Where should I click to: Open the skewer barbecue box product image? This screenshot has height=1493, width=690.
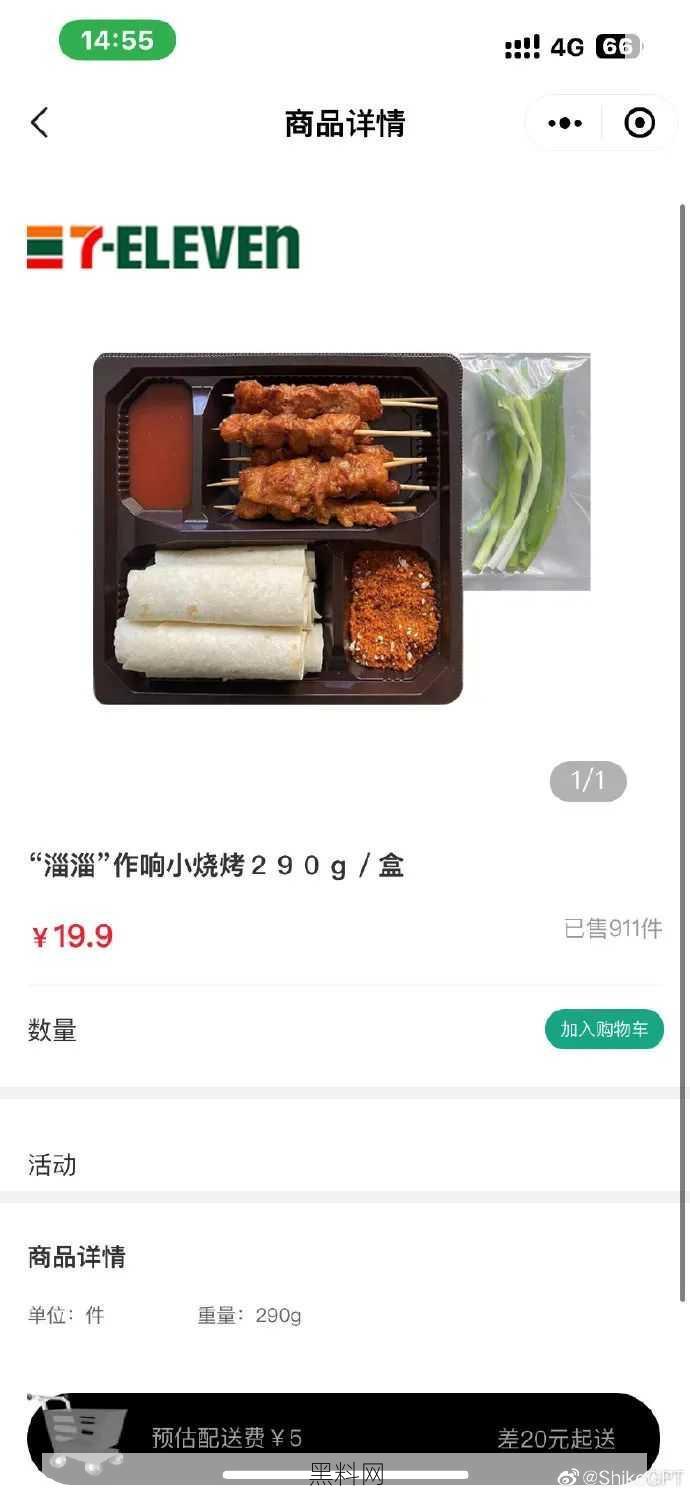coord(342,528)
